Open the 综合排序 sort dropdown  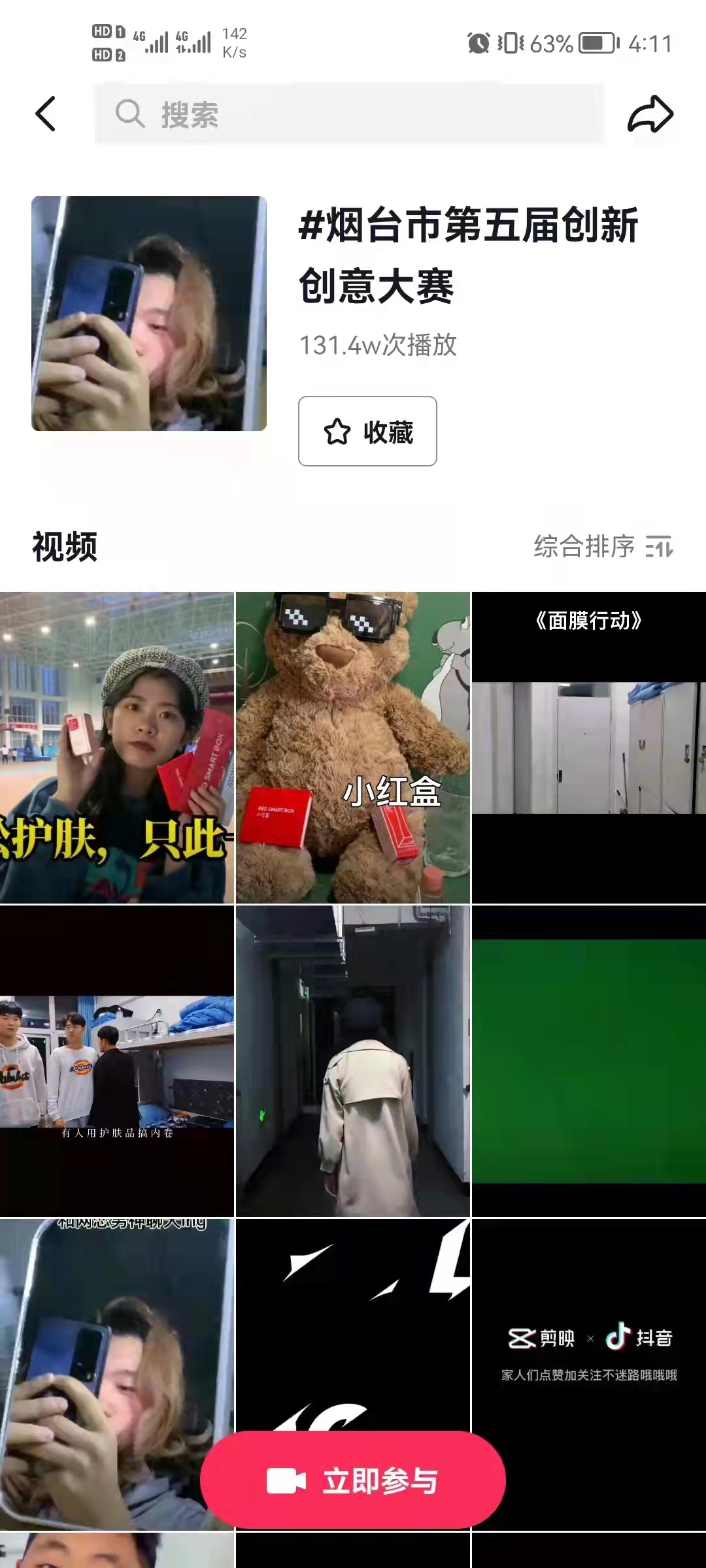pos(603,546)
